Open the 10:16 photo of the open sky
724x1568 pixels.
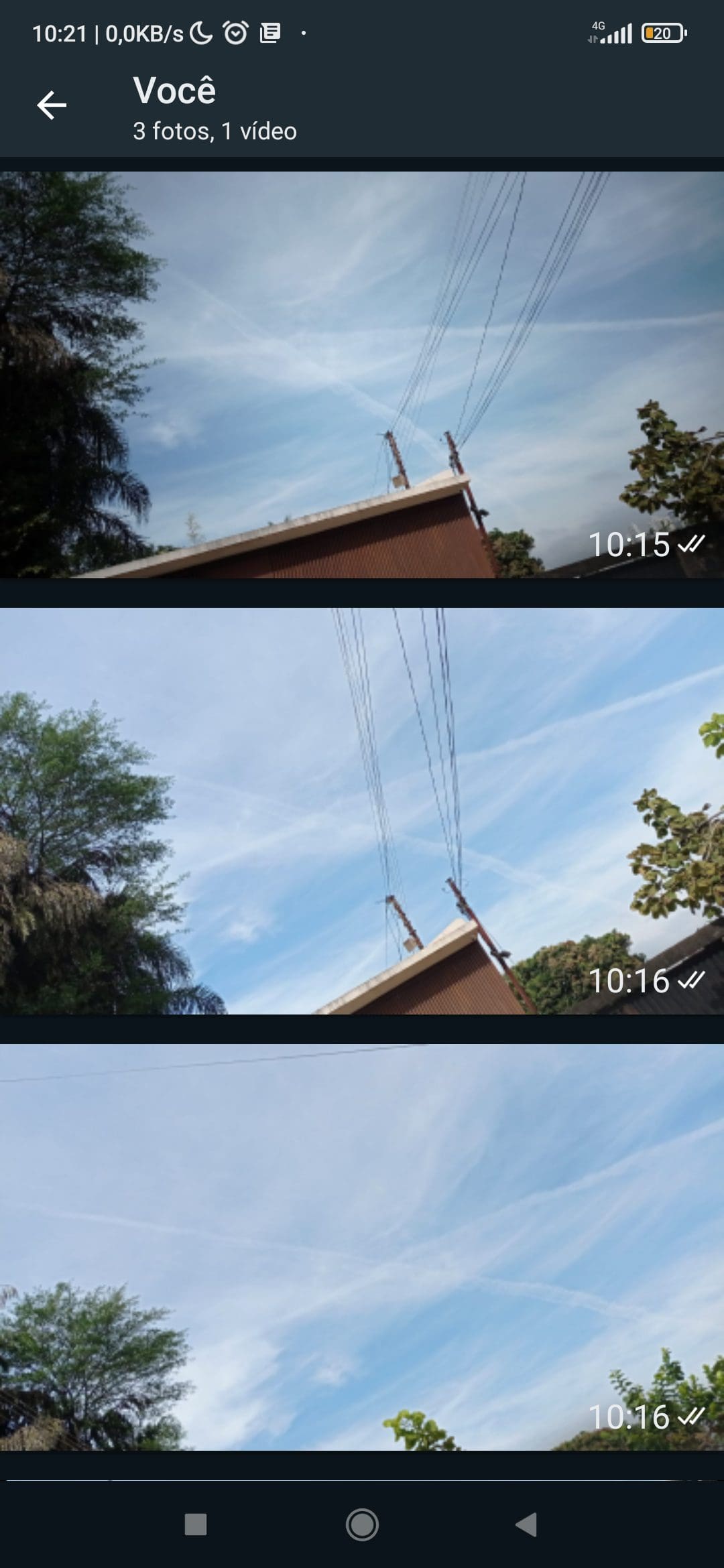pos(362,1246)
